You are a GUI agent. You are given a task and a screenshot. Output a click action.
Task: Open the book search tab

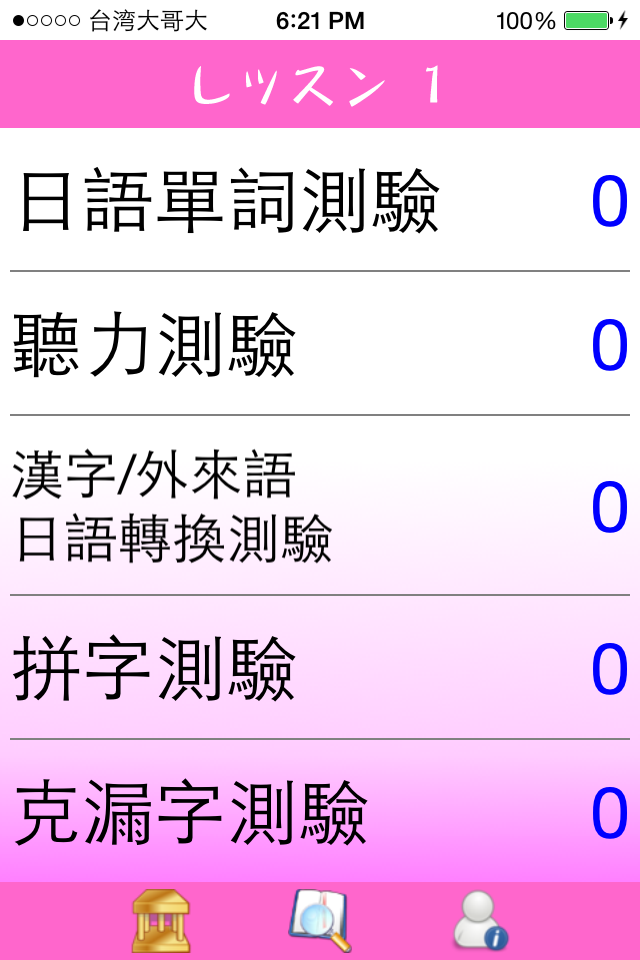(x=319, y=920)
